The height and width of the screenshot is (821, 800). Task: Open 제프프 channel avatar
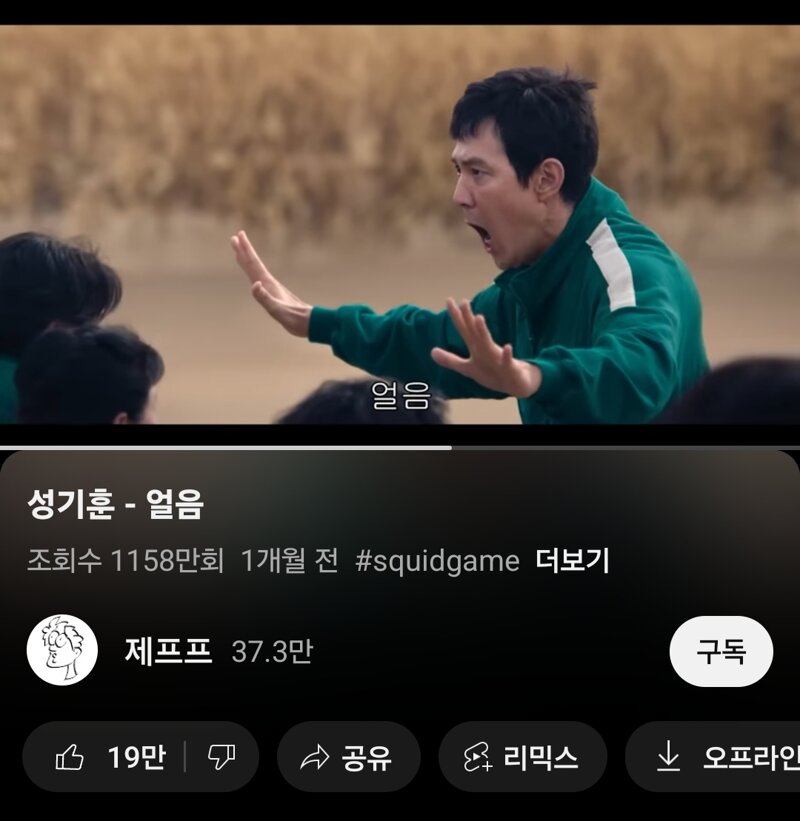pos(62,650)
